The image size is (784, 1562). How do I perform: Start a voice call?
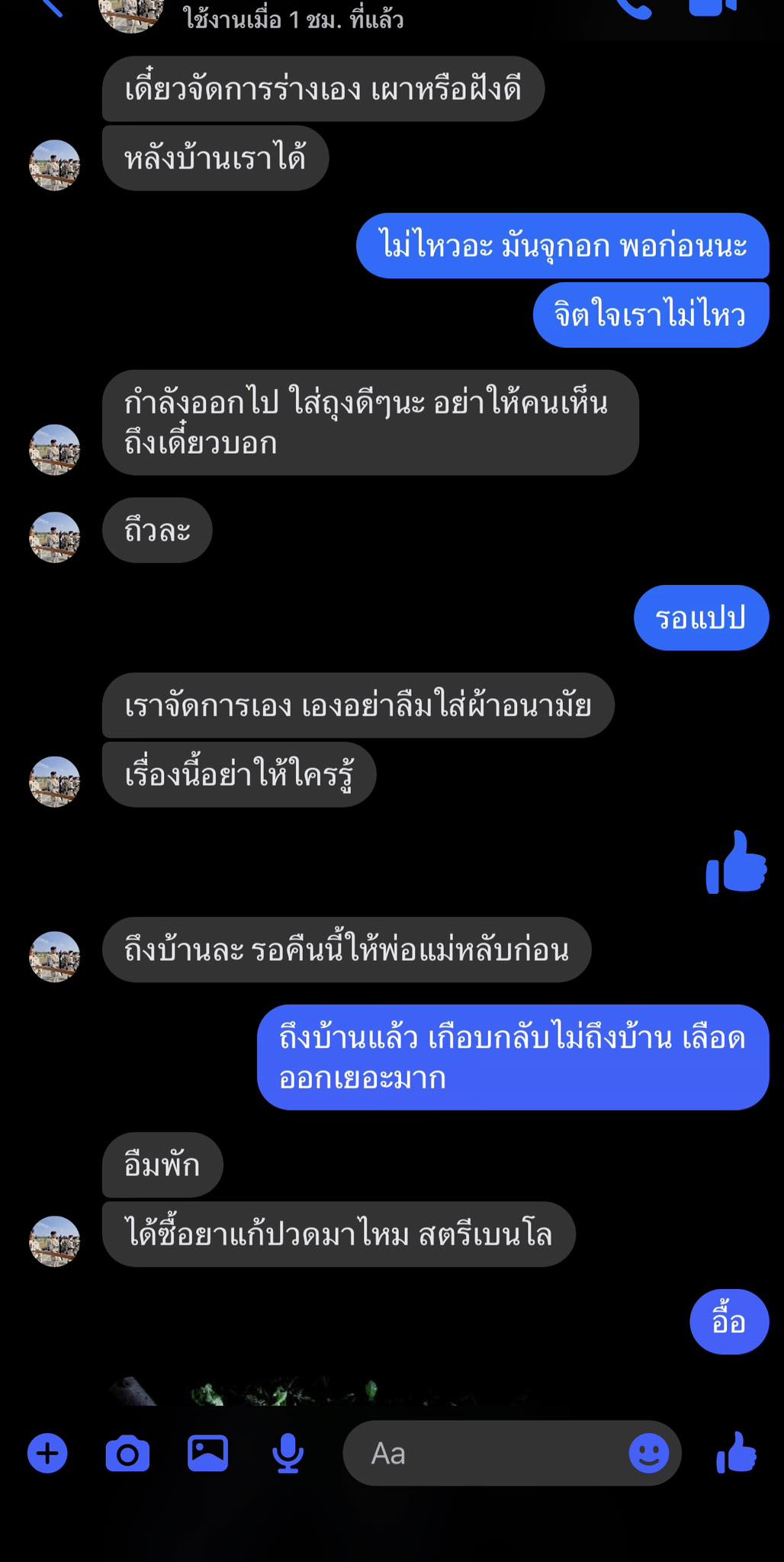(x=635, y=8)
